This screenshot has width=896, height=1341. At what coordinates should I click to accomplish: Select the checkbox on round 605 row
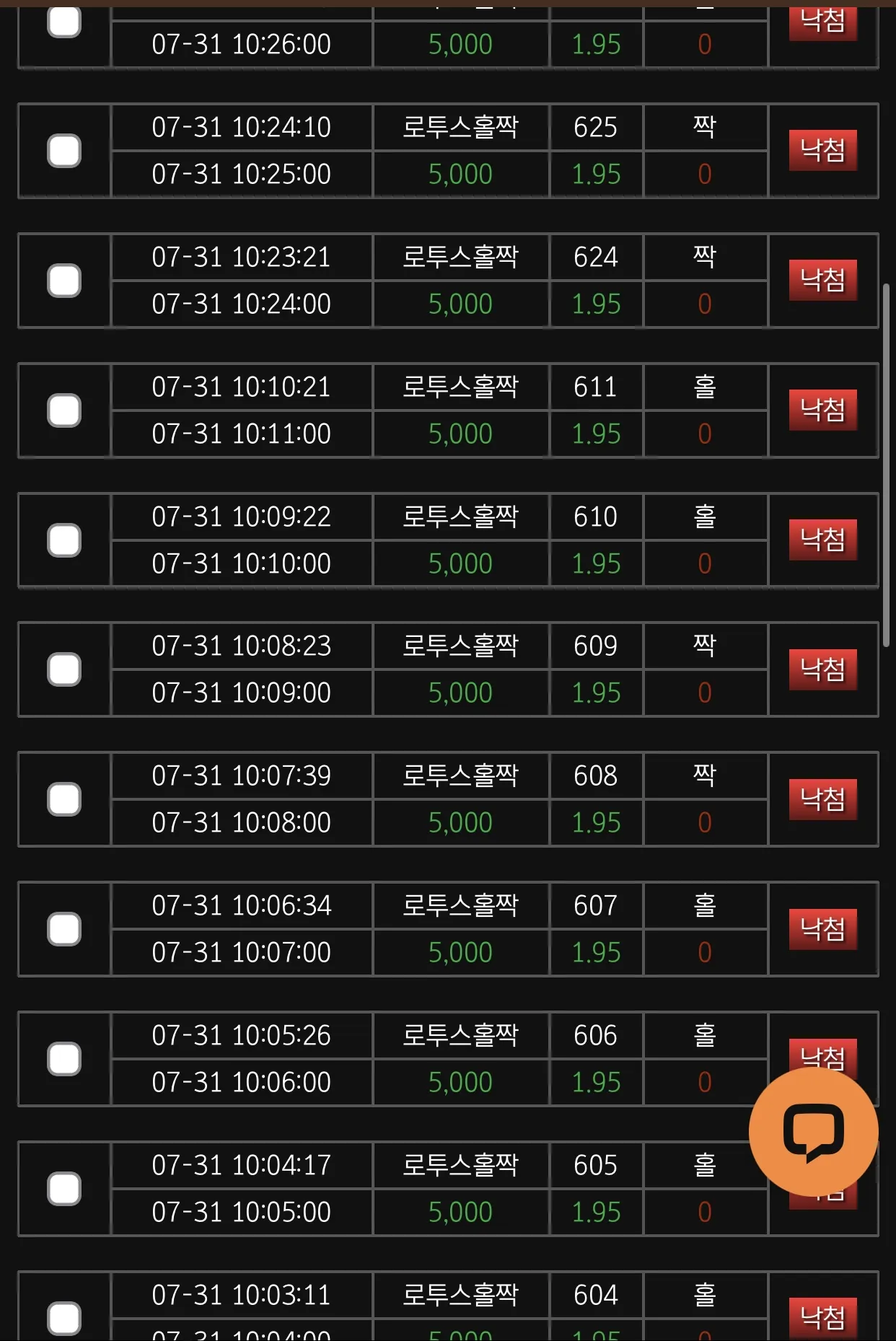click(64, 1189)
